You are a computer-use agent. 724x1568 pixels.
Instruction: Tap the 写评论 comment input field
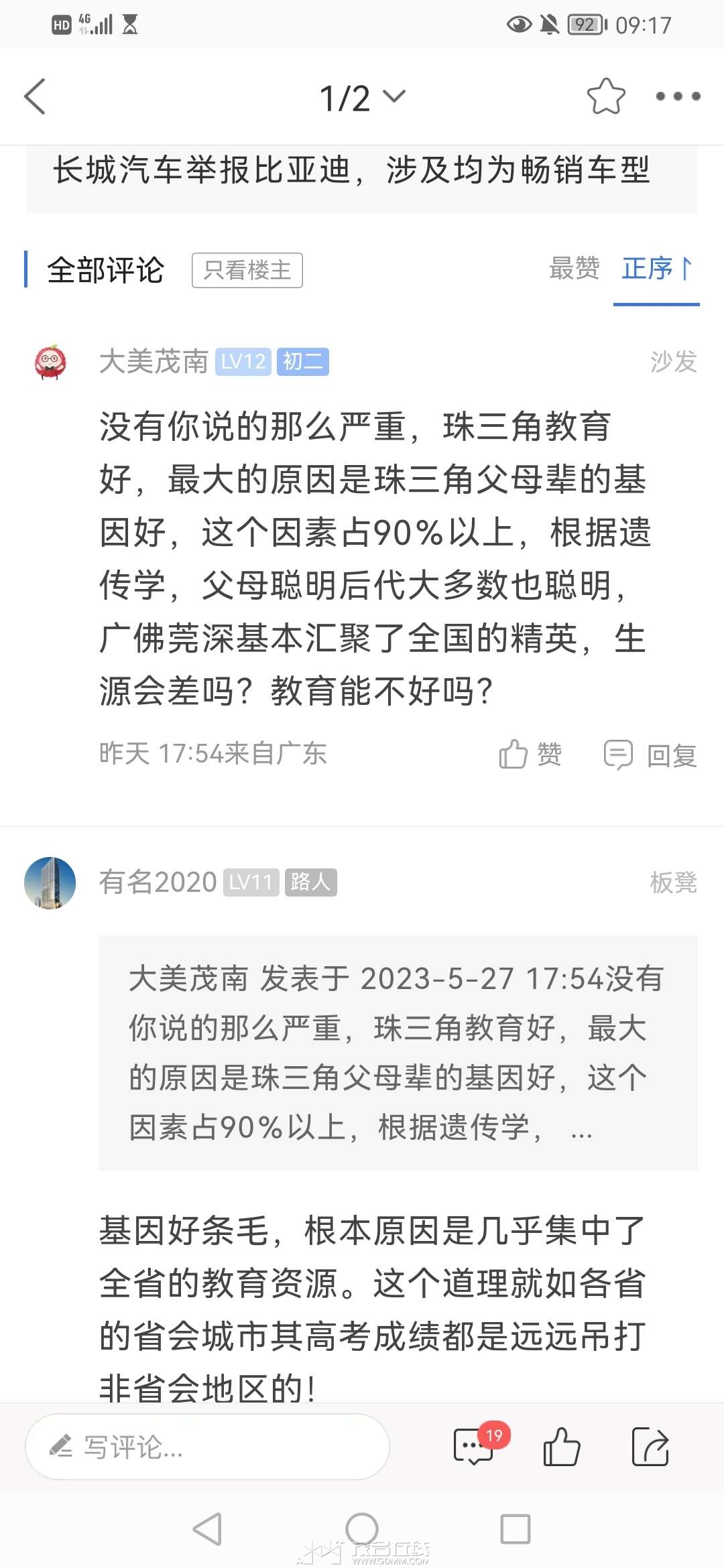point(207,1447)
